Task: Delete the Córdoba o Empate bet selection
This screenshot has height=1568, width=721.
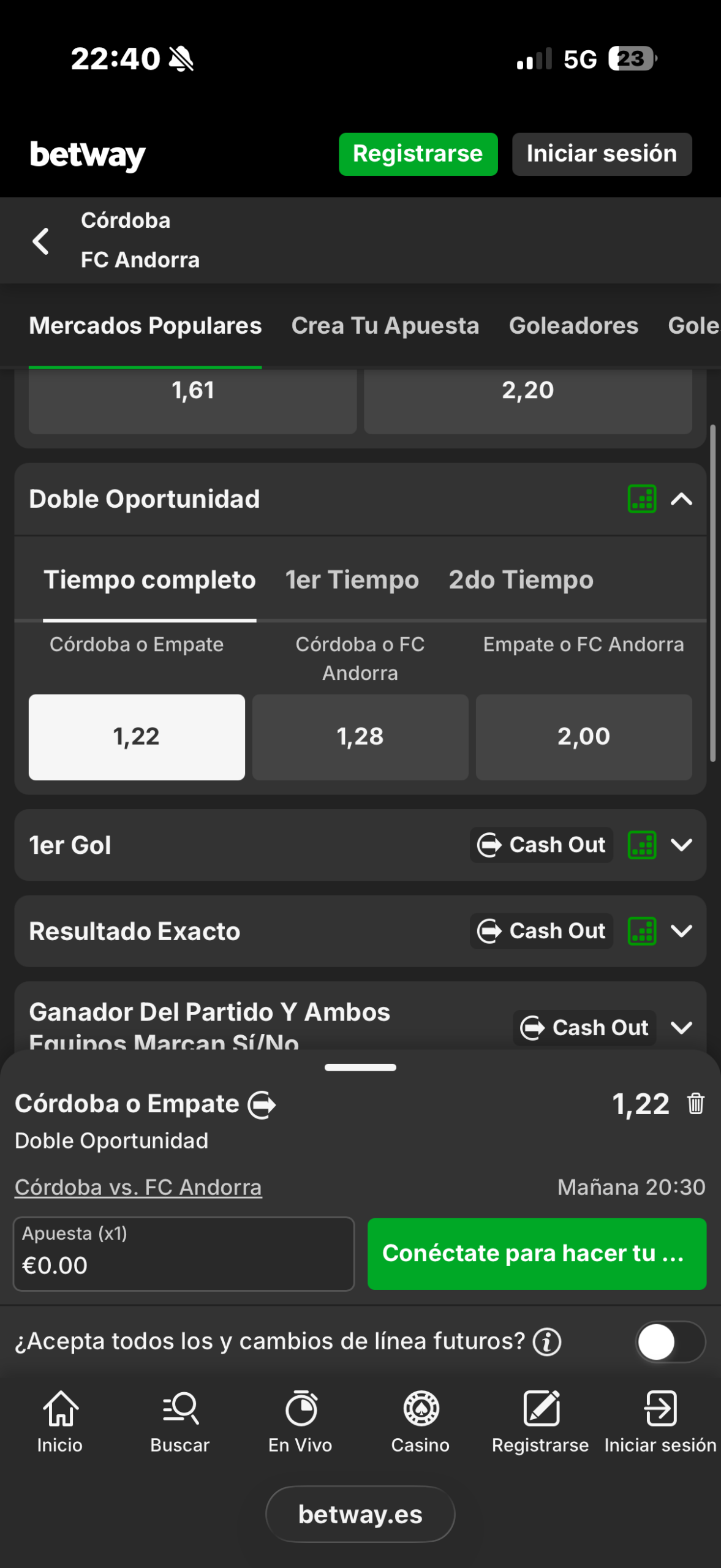Action: point(695,1104)
